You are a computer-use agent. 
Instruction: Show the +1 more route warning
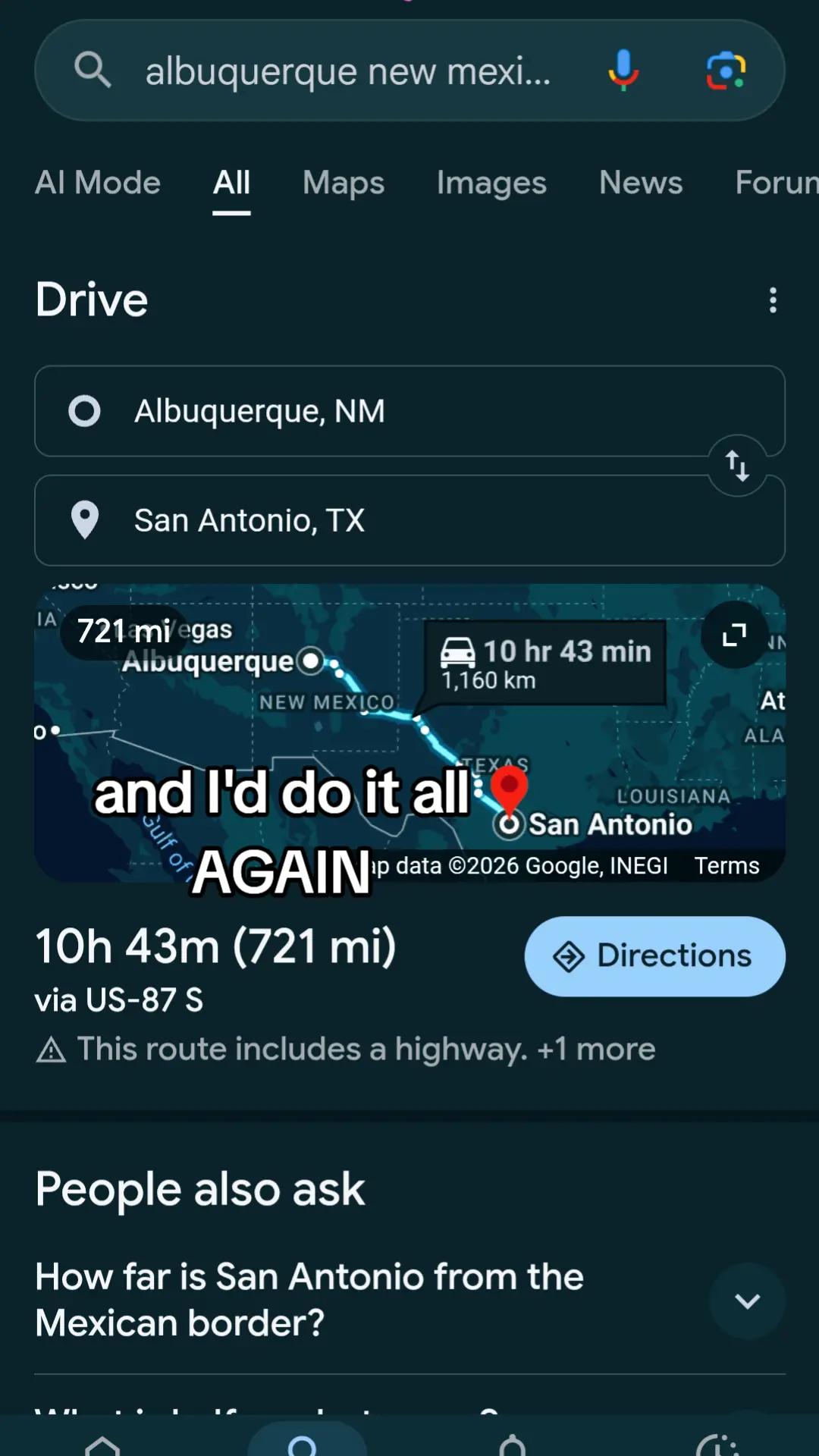coord(596,1050)
